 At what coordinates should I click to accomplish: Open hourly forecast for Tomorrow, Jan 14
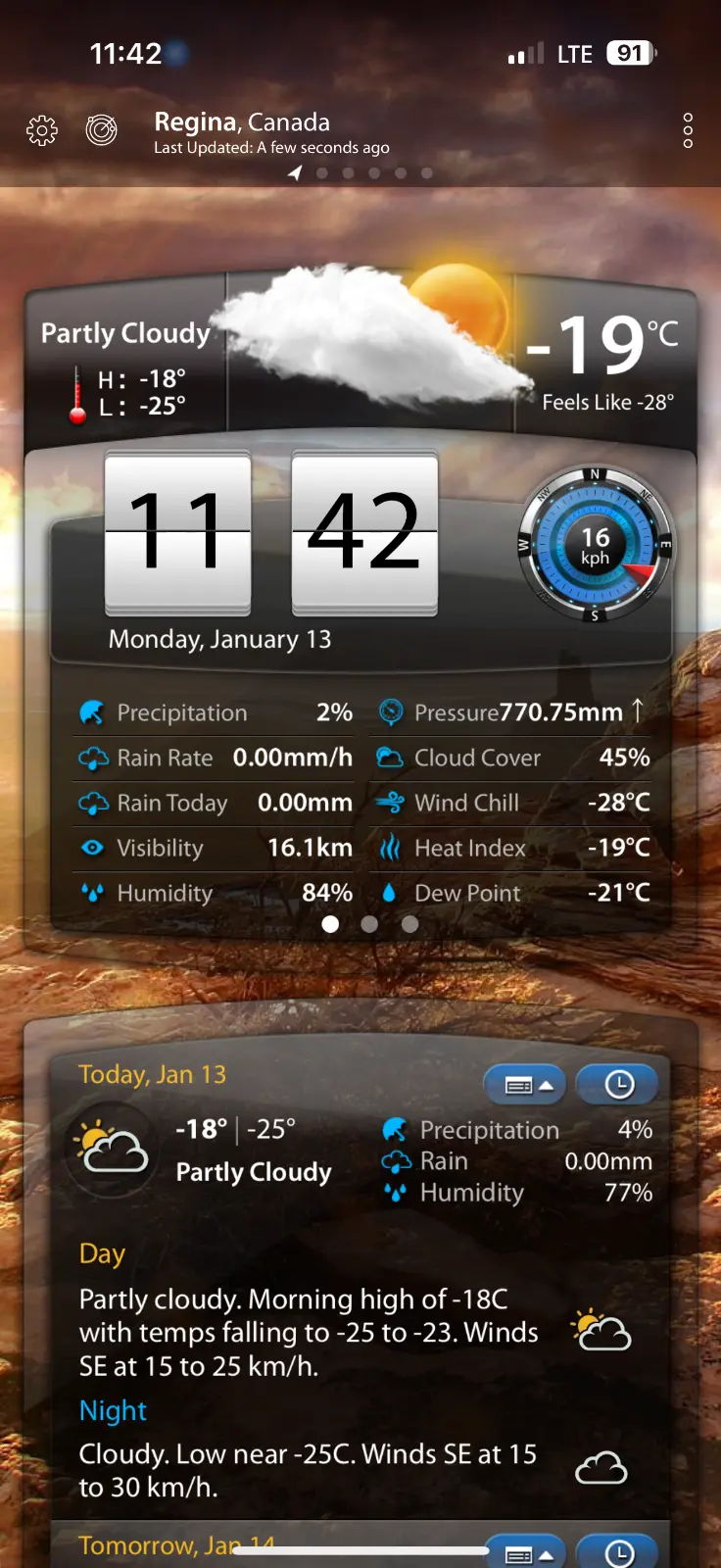[x=617, y=1552]
